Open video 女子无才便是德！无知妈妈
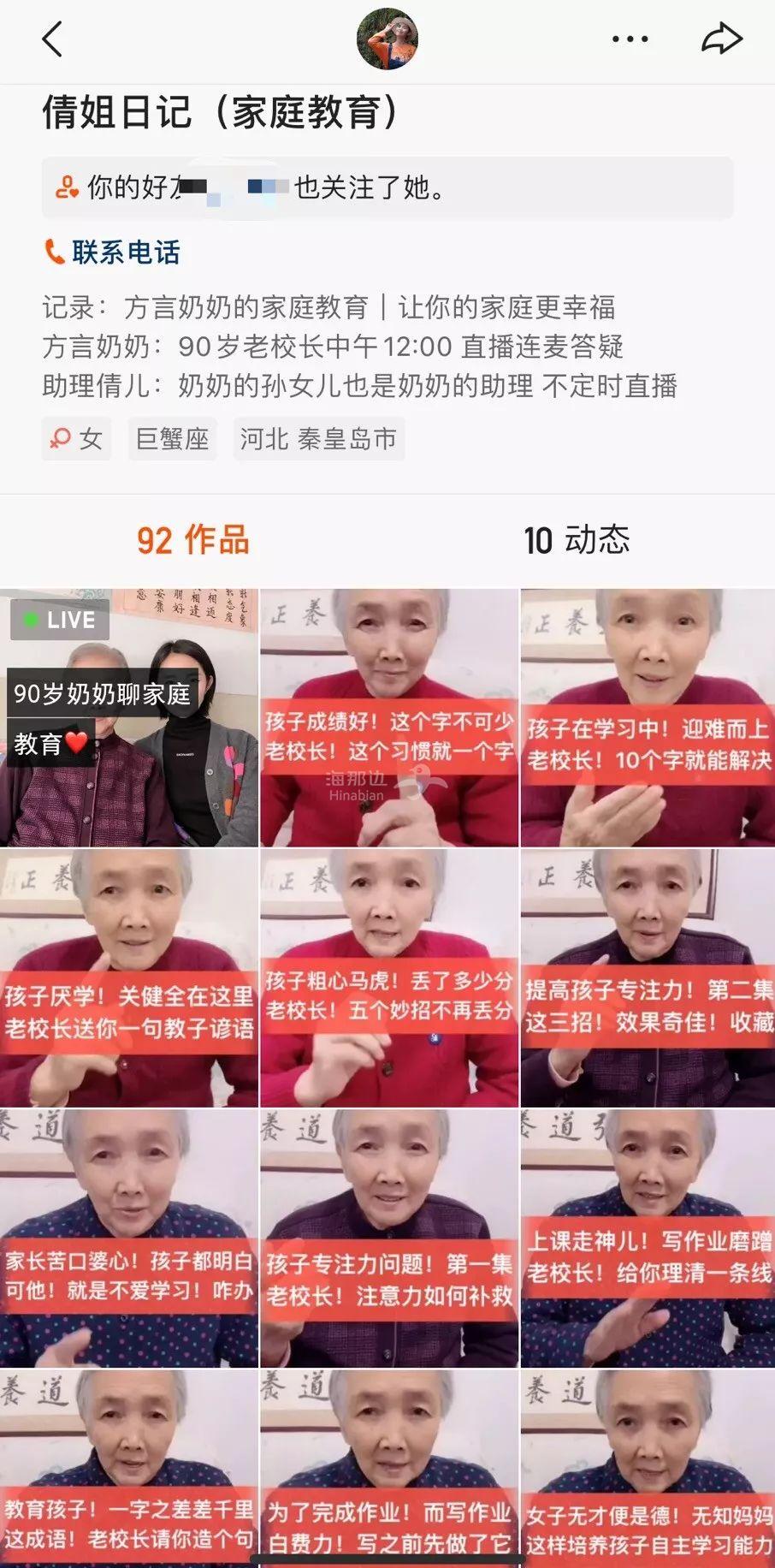Viewport: 775px width, 1568px height. [x=648, y=1469]
